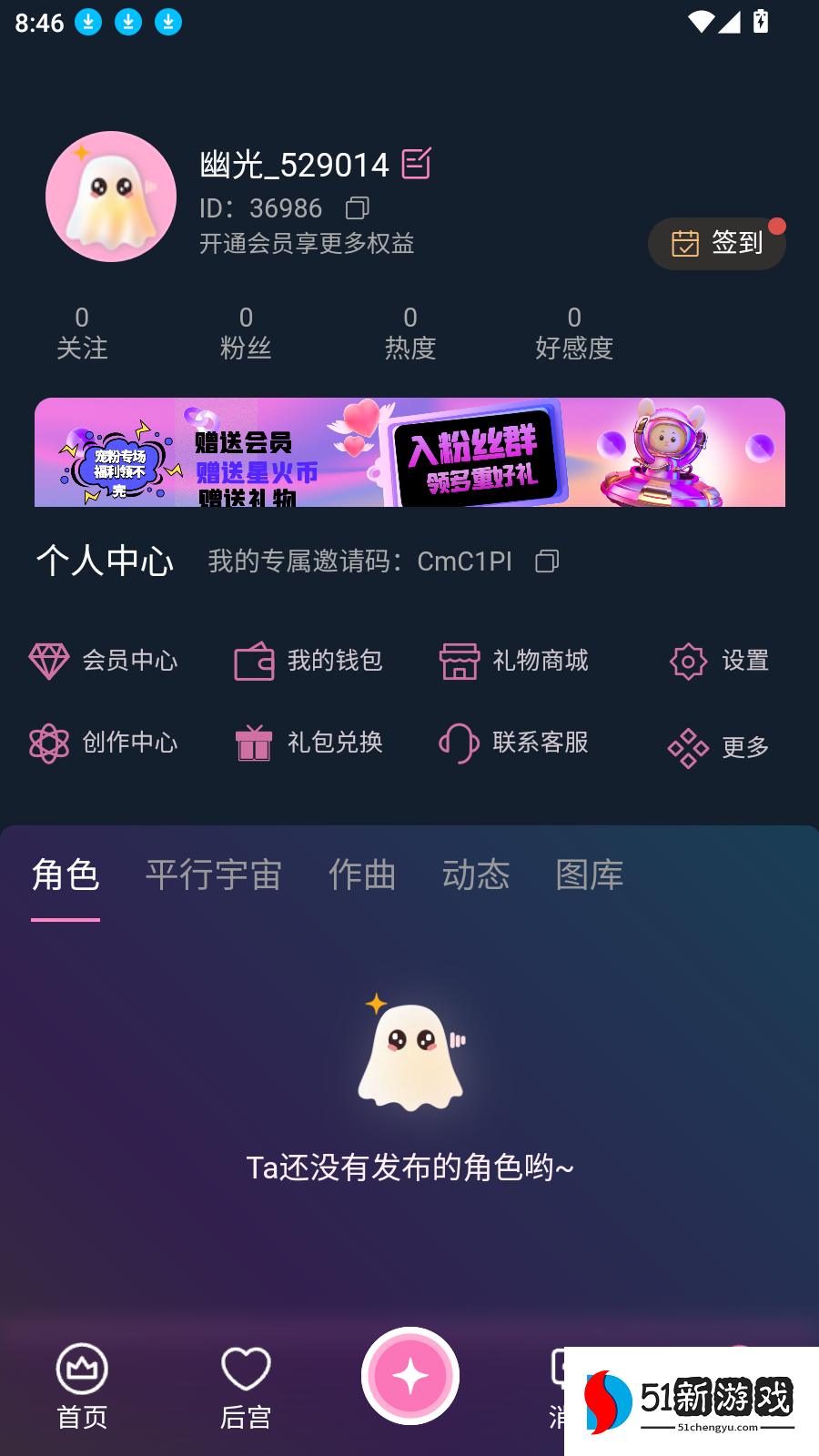Open 我的钱包 wallet
Image resolution: width=819 pixels, height=1456 pixels.
(x=308, y=661)
